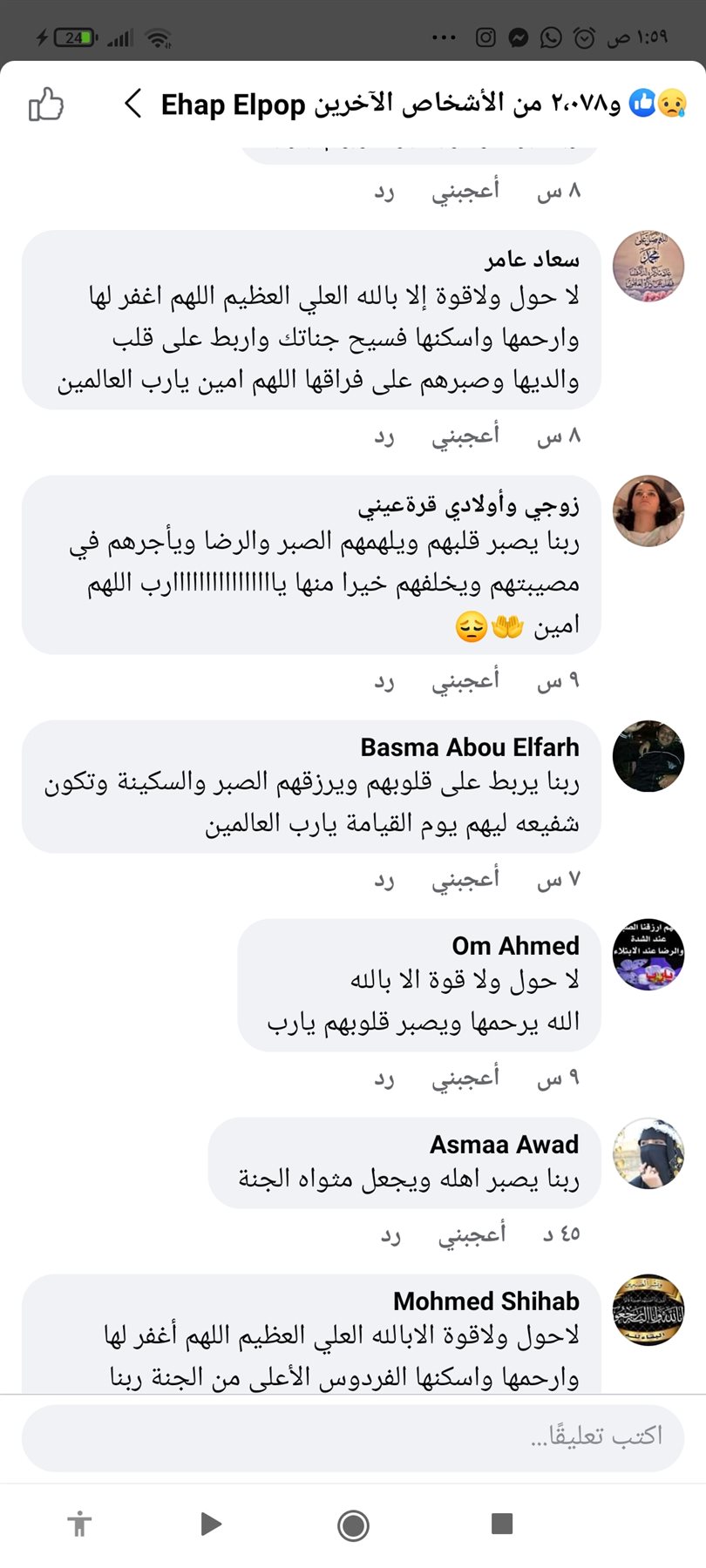Open recent apps with the square button
The width and height of the screenshot is (706, 1568).
click(x=502, y=1524)
